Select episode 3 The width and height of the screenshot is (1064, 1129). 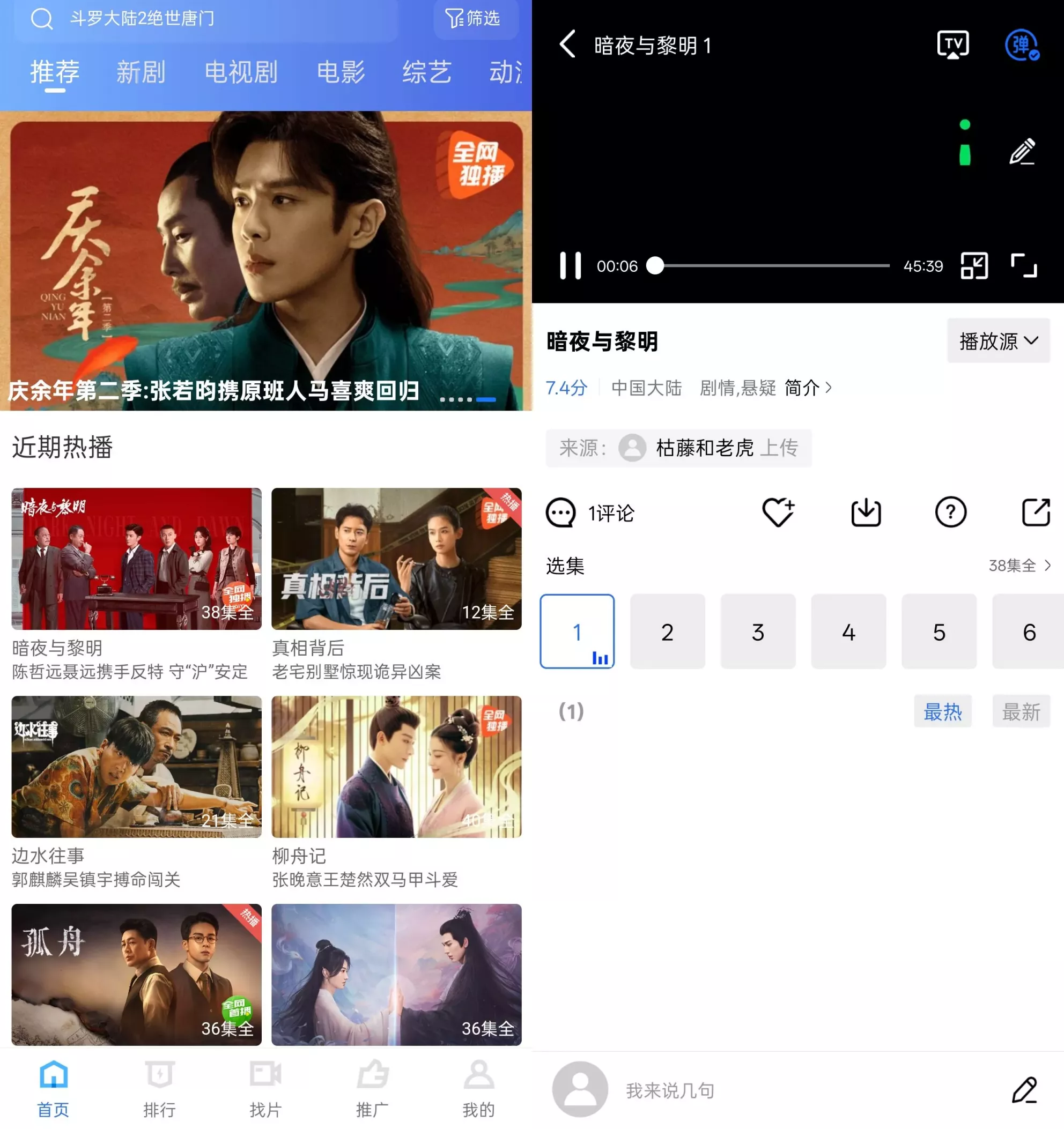pos(758,632)
